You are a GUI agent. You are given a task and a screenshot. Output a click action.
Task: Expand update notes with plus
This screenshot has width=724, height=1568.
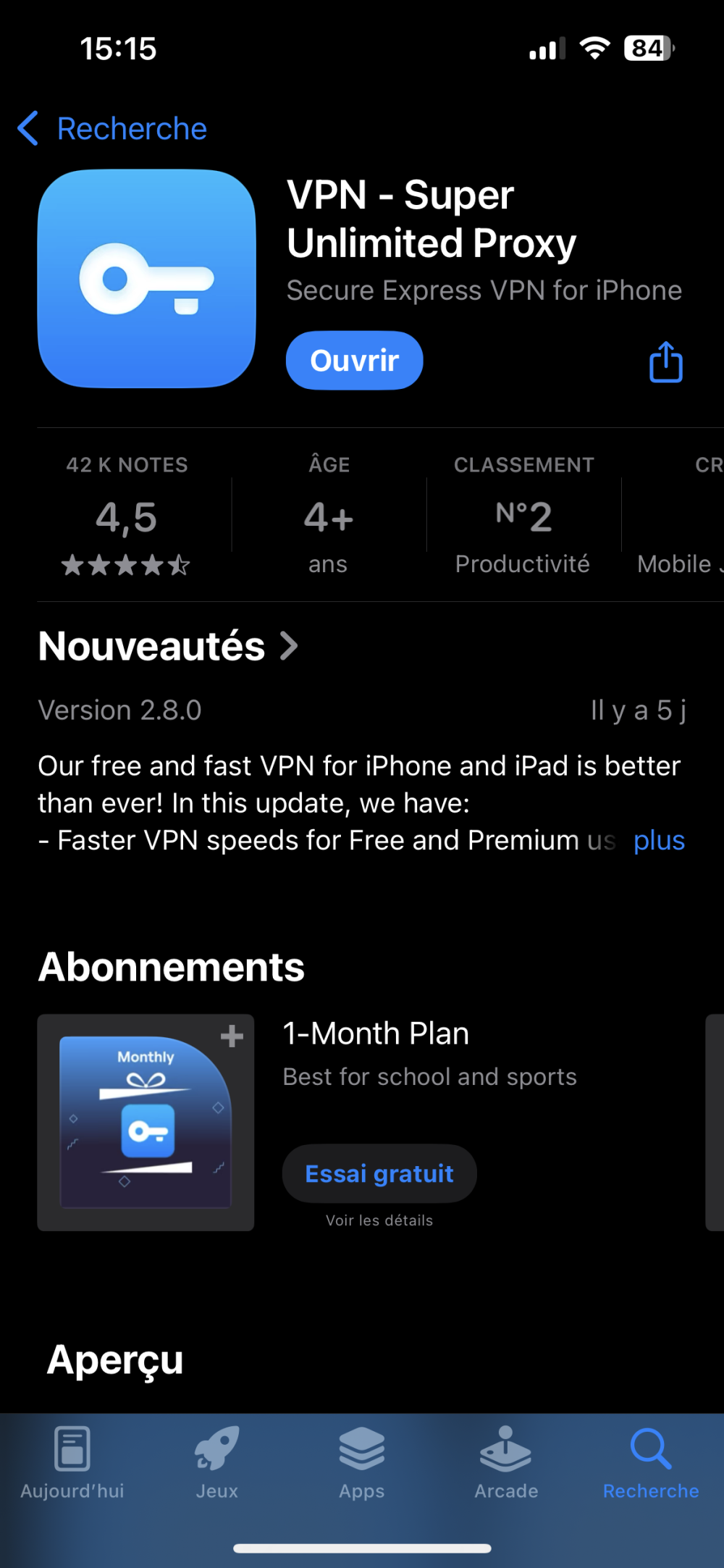coord(658,841)
